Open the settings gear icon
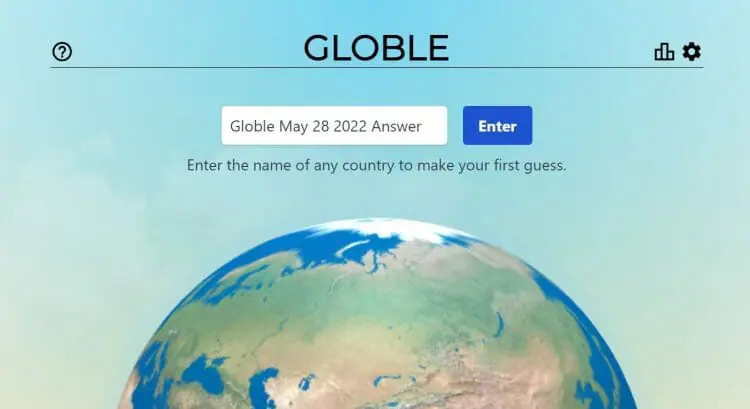 [692, 51]
